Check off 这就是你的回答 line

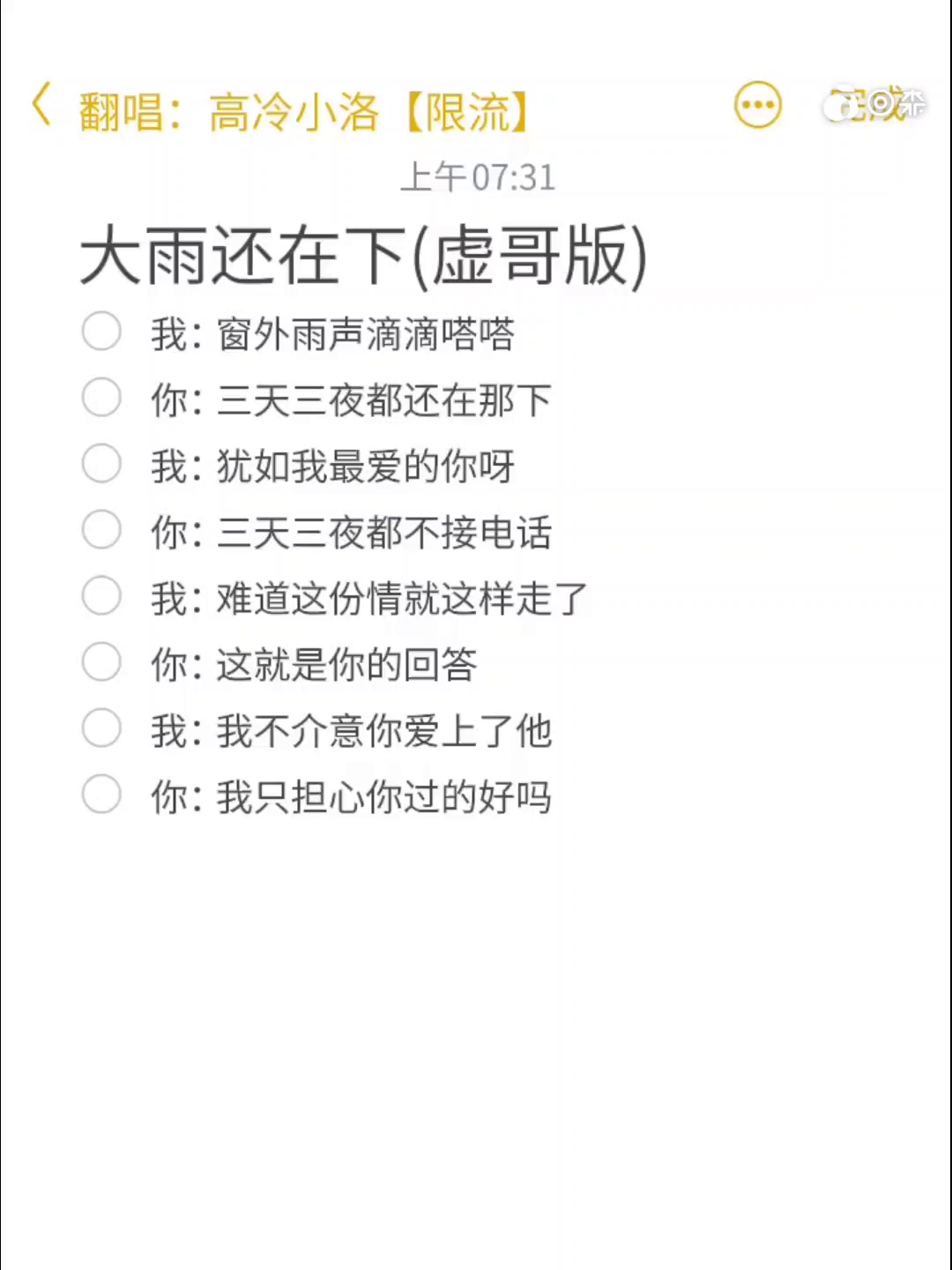[101, 662]
